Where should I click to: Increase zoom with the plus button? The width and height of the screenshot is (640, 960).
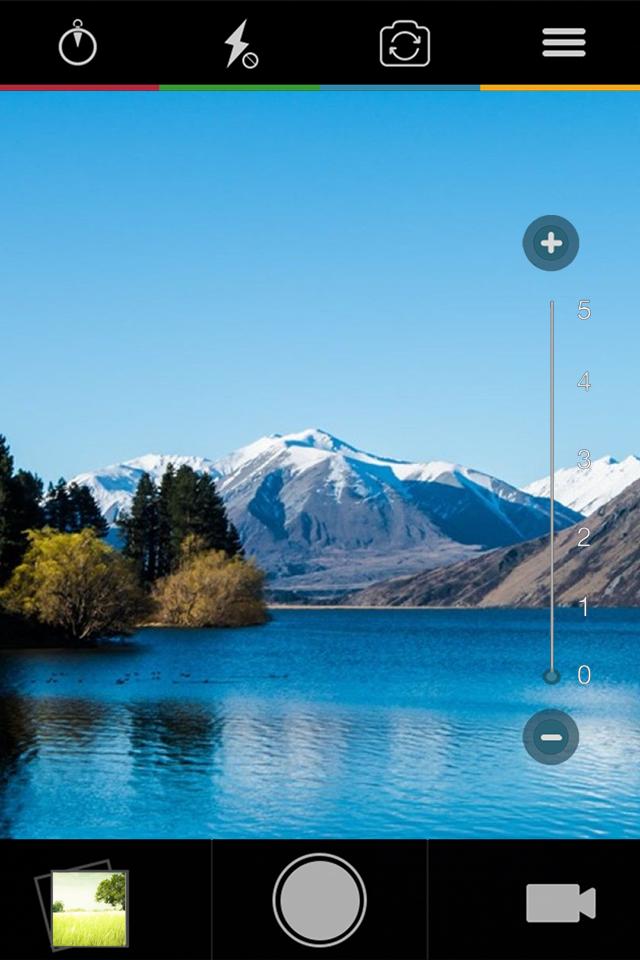(551, 243)
